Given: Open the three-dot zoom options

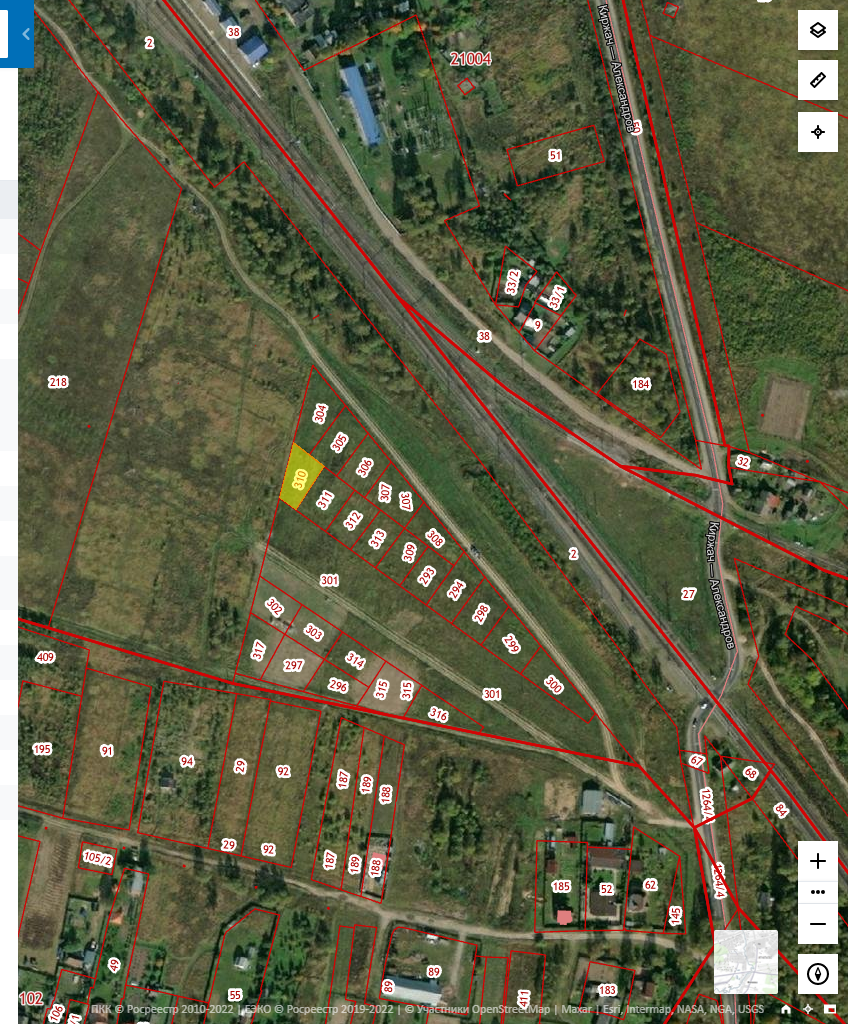Looking at the screenshot, I should pyautogui.click(x=818, y=892).
